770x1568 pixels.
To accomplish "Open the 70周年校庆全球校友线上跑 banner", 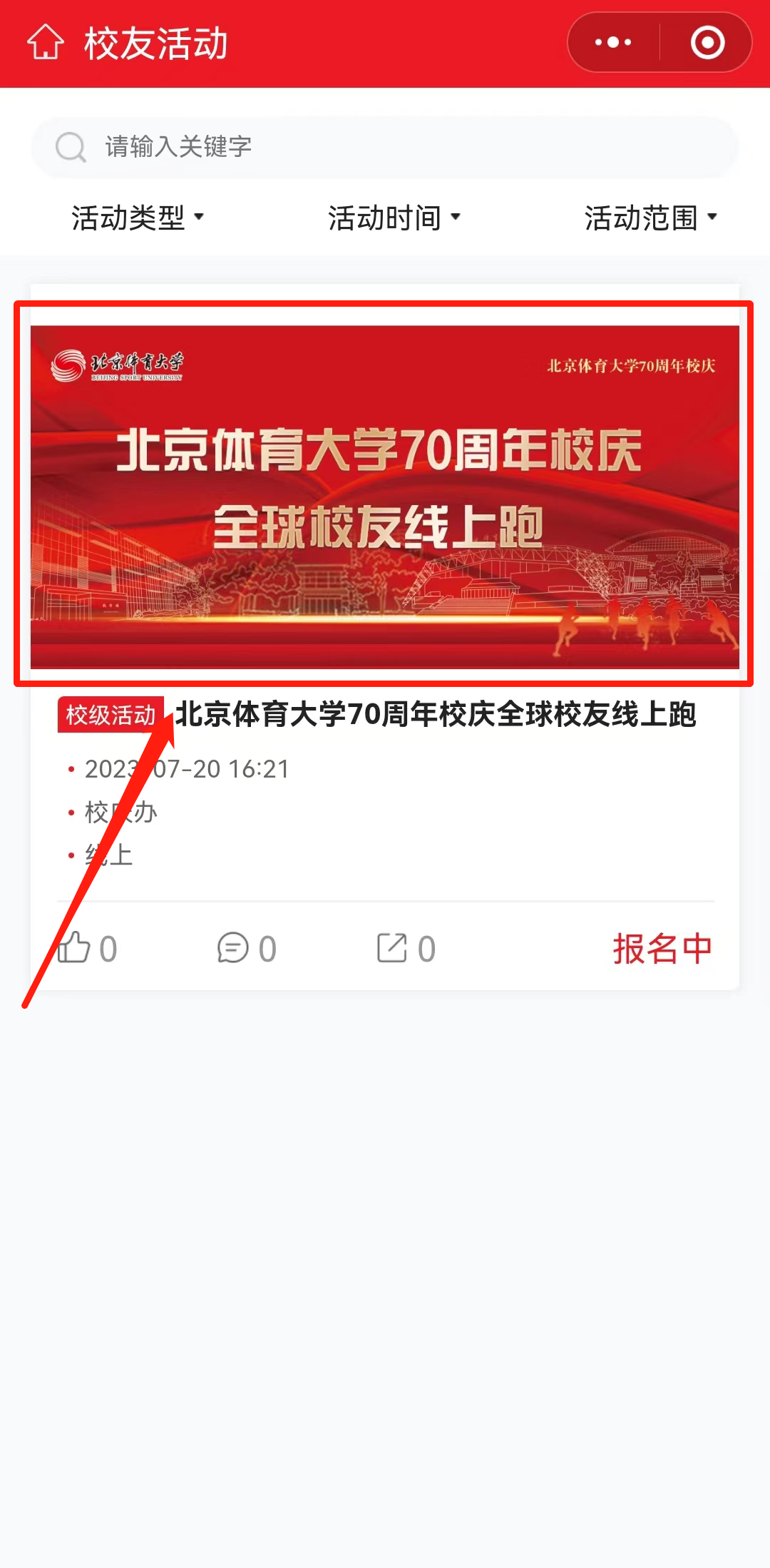I will click(385, 496).
